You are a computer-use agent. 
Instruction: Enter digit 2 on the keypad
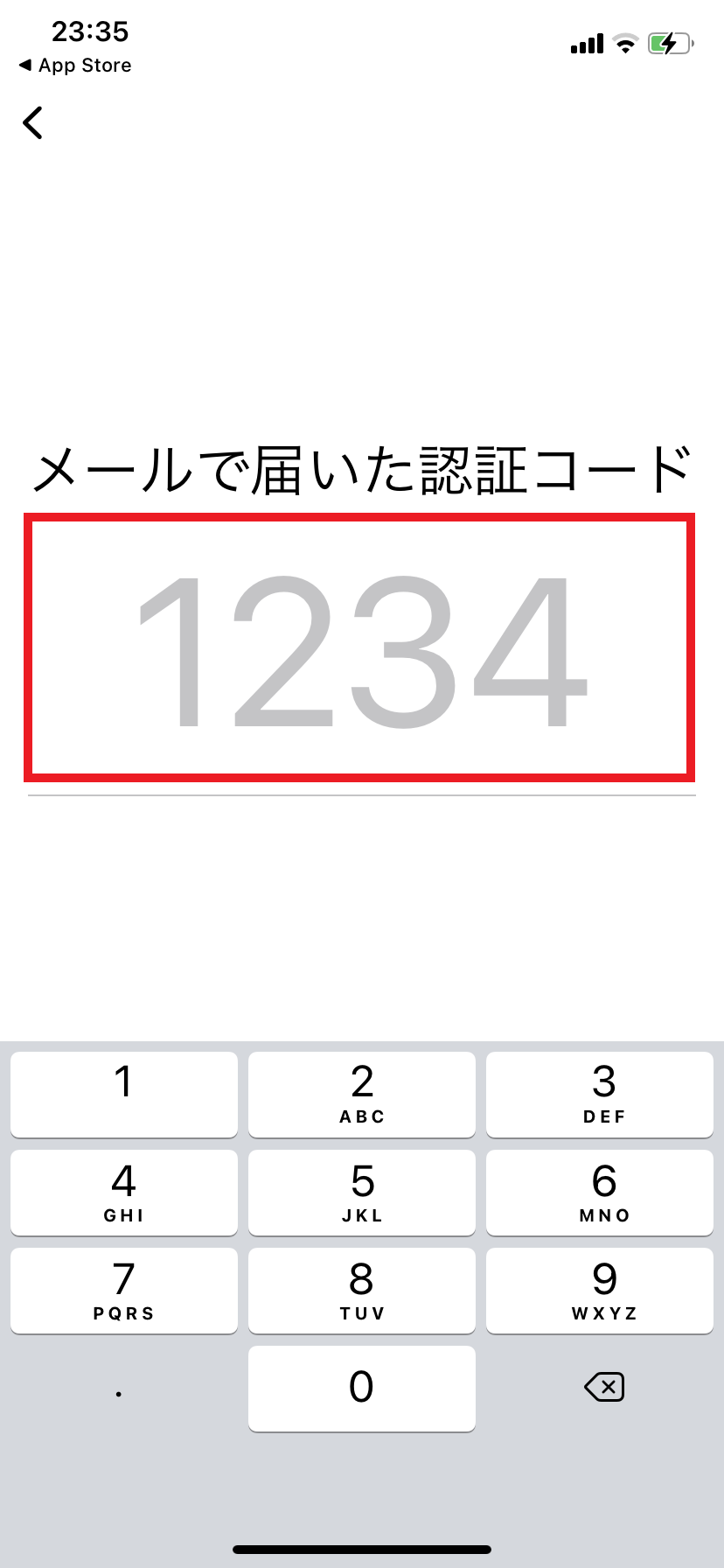coord(362,1094)
